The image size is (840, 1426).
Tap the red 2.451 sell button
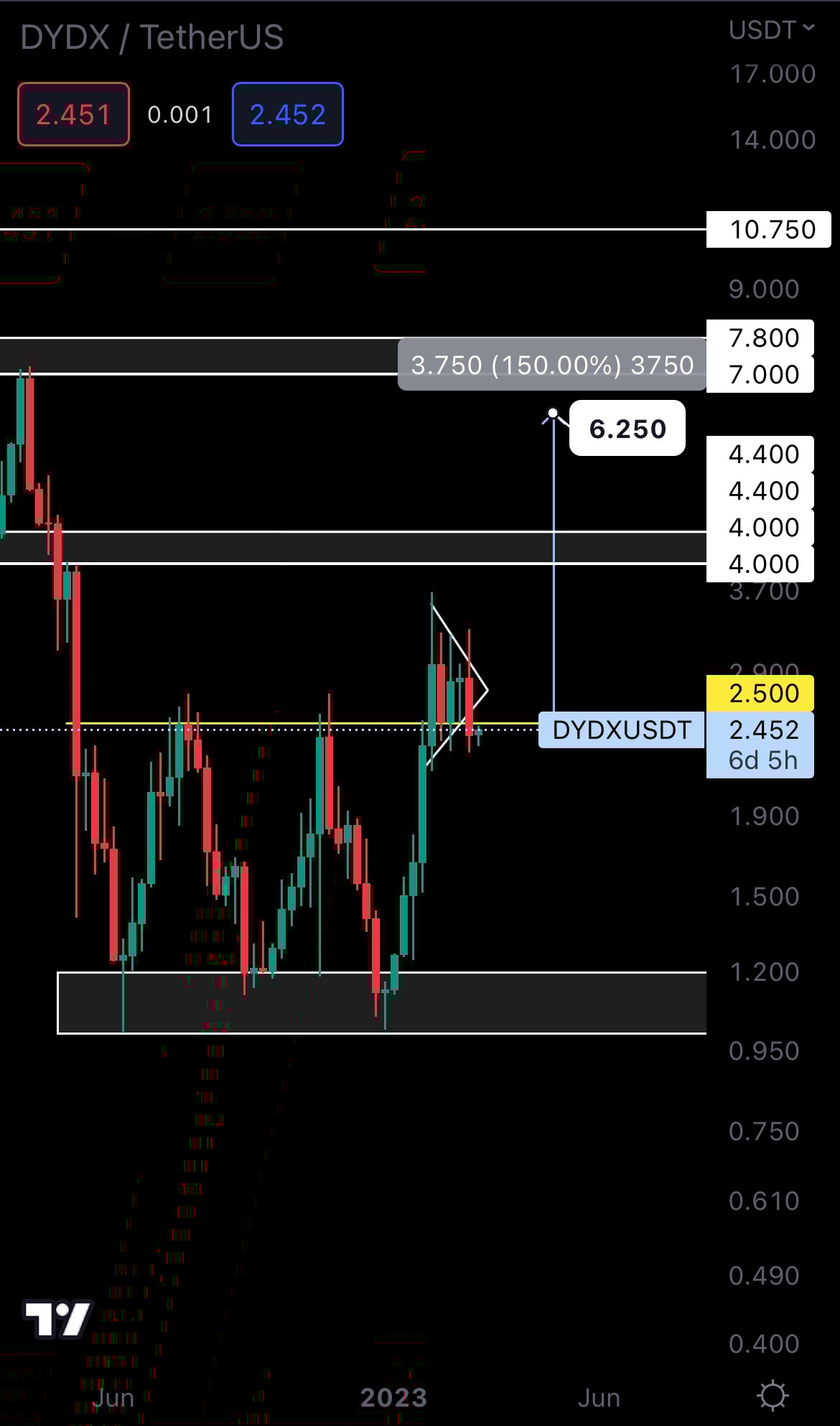(x=73, y=114)
